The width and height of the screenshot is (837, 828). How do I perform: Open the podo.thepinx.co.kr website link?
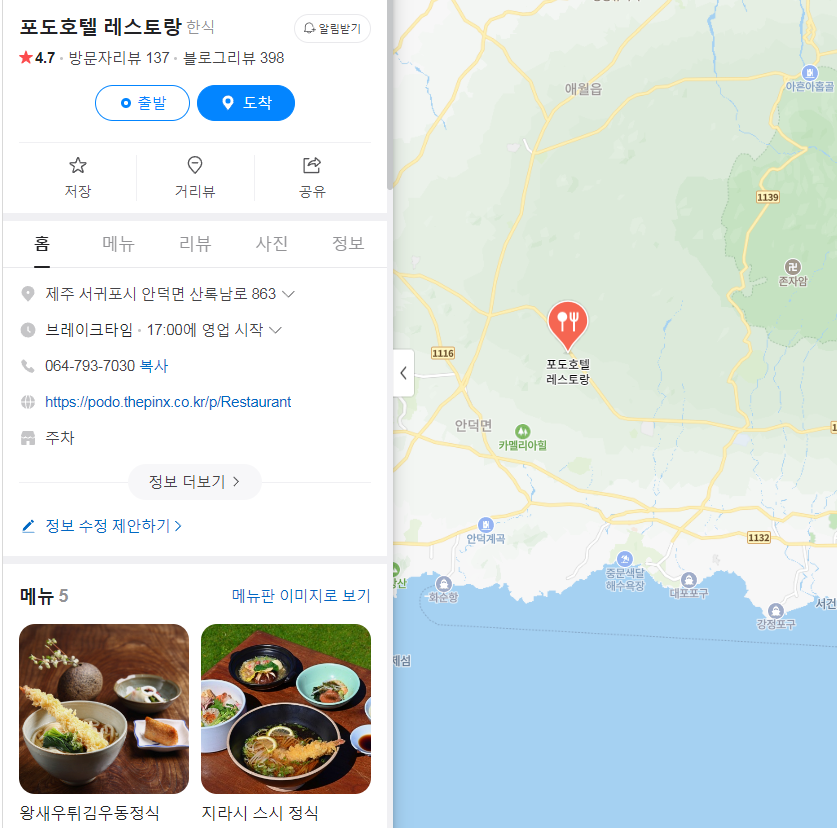pyautogui.click(x=168, y=402)
